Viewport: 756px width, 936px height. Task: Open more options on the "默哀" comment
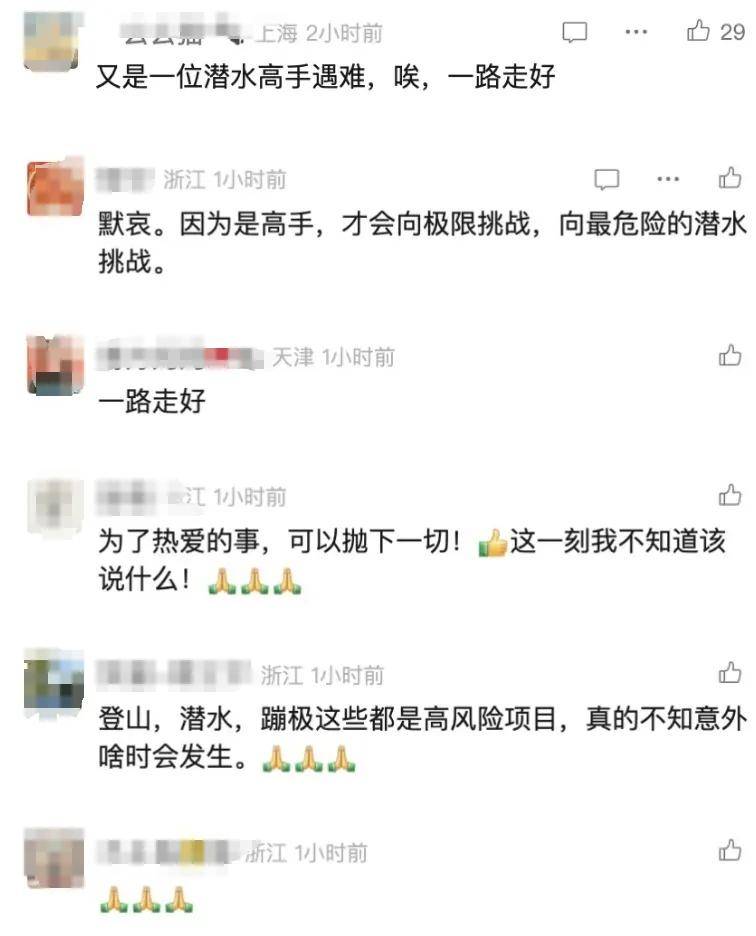(668, 179)
